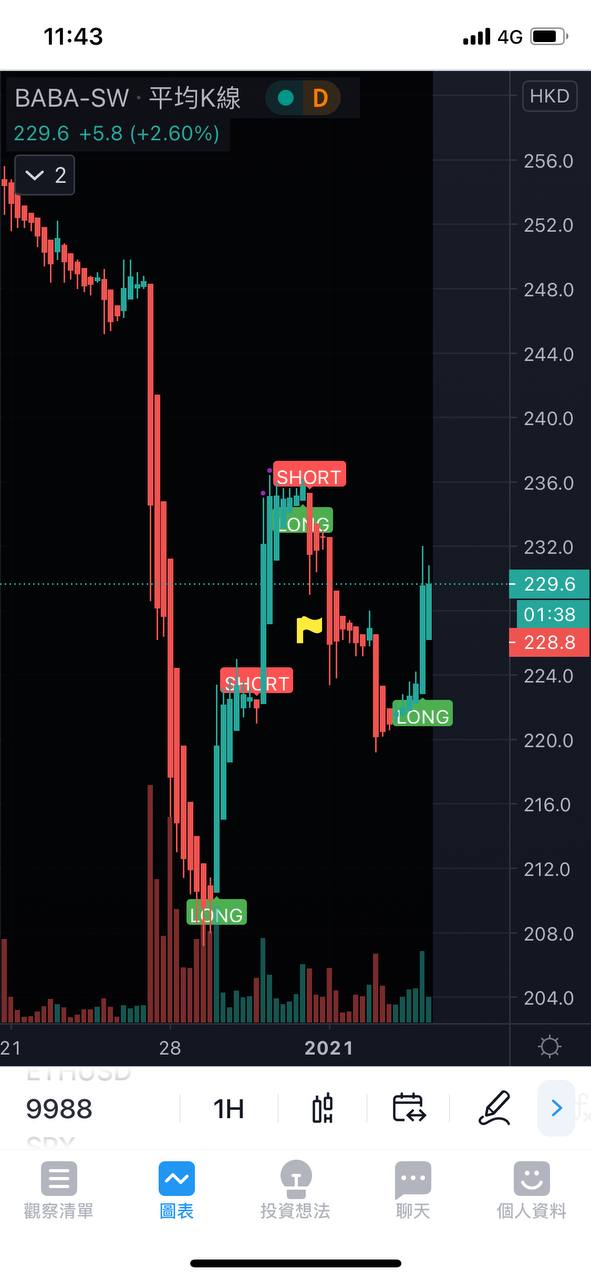Switch to the 聊天 tab

pos(413,1190)
